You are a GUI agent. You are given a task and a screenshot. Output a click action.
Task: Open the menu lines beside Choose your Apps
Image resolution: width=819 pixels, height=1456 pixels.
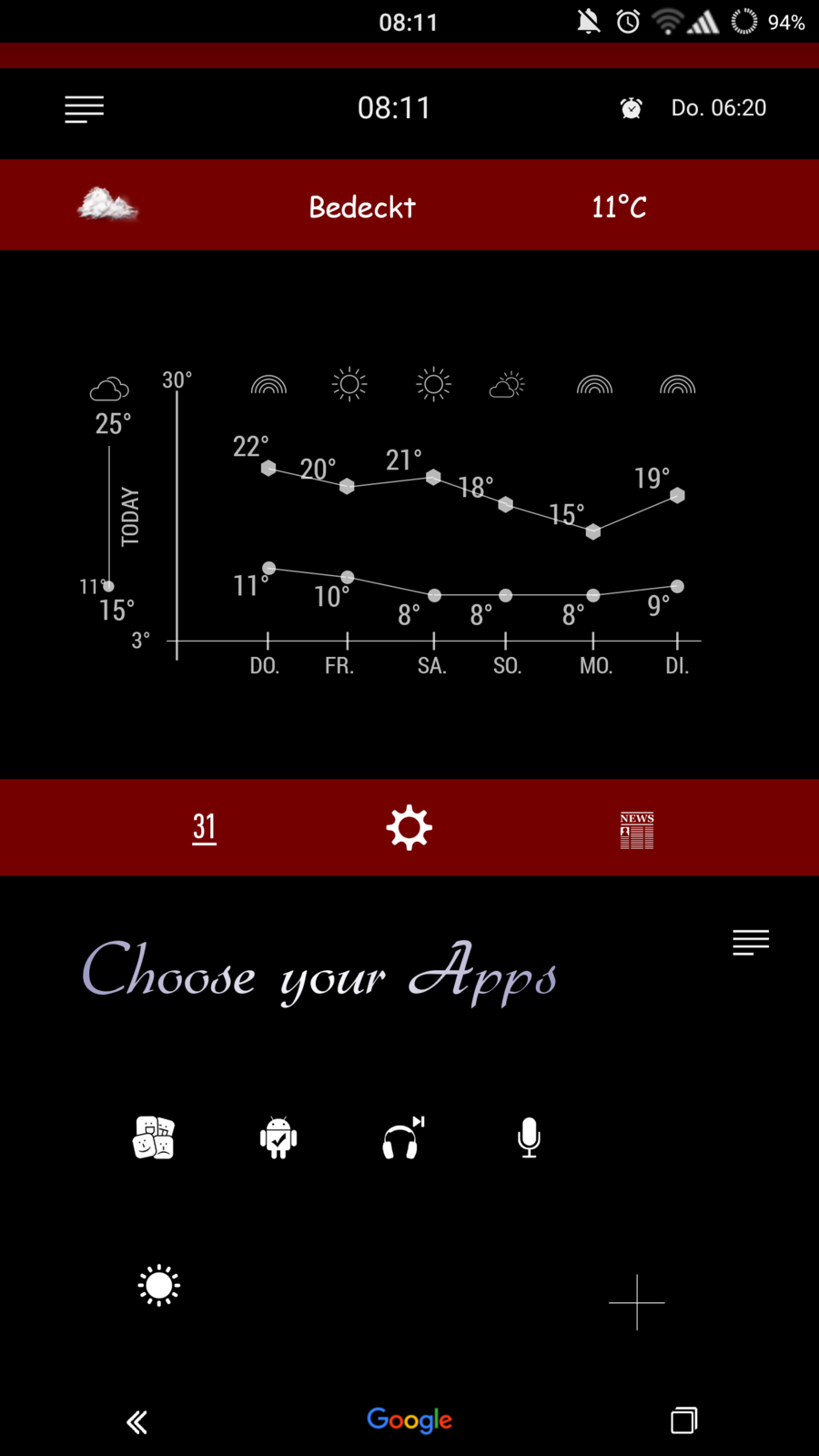click(x=751, y=942)
